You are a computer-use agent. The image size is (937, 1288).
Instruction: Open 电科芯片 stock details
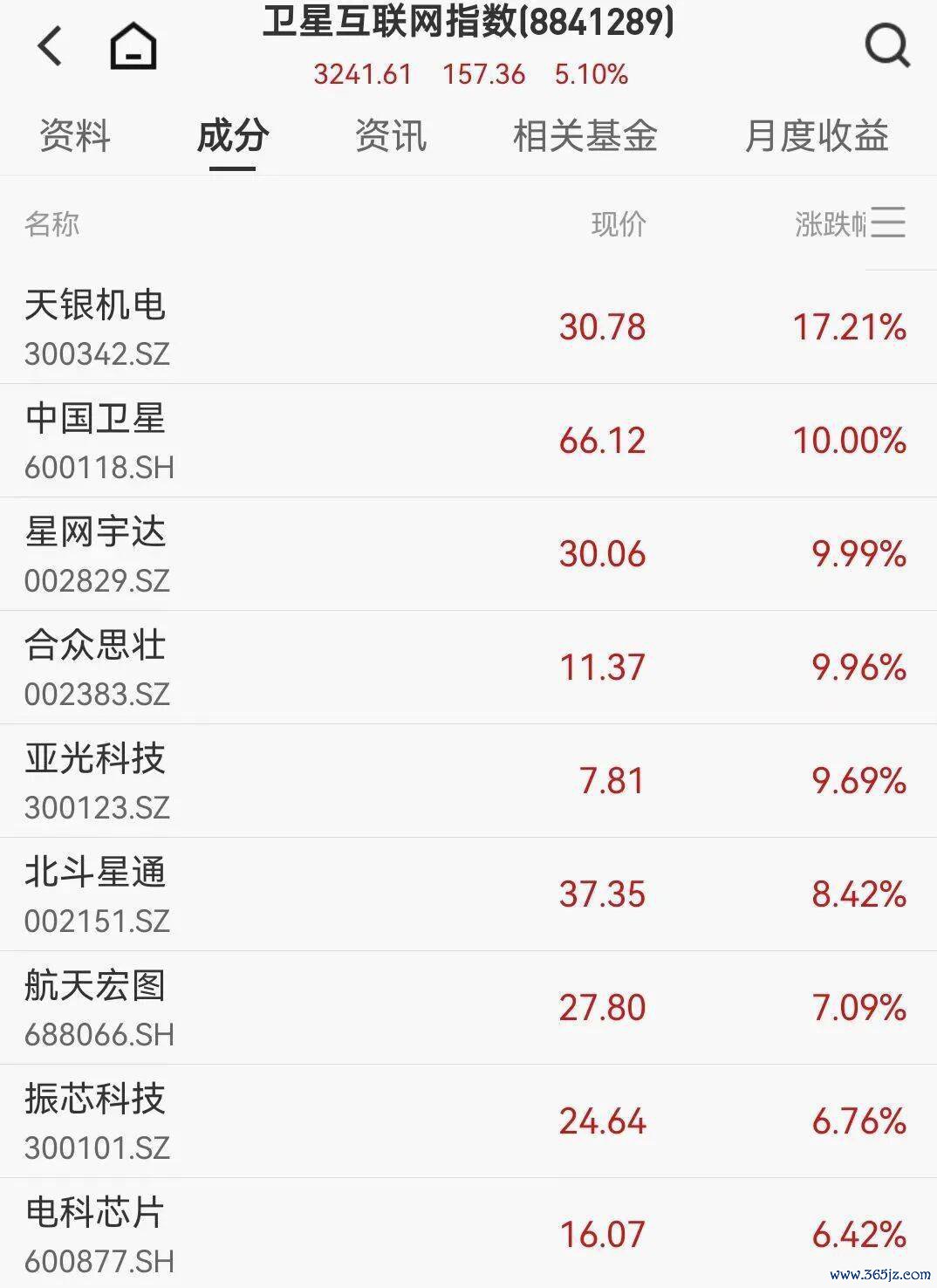tap(96, 1234)
